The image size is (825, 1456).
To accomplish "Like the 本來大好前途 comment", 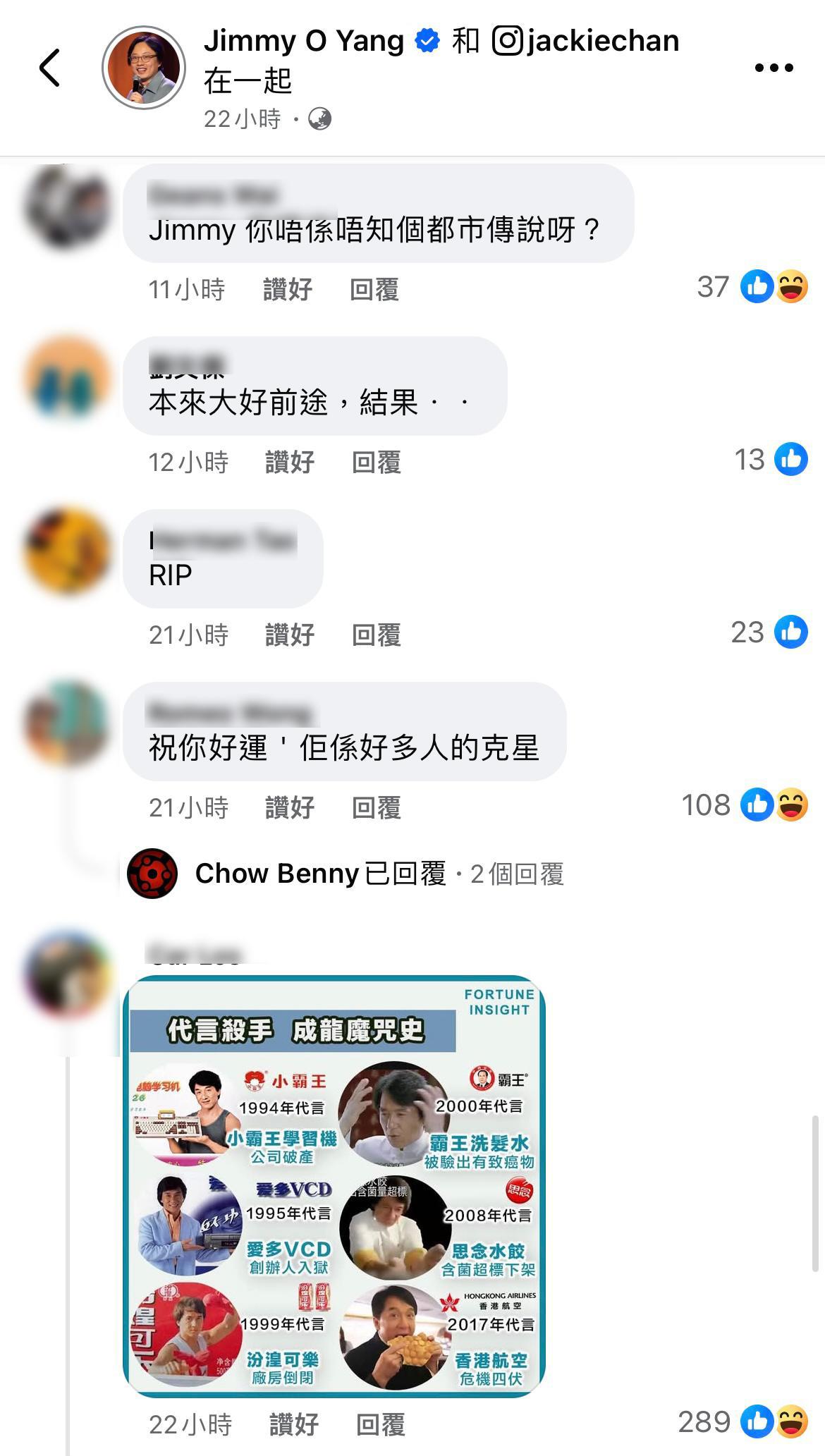I will [x=289, y=462].
